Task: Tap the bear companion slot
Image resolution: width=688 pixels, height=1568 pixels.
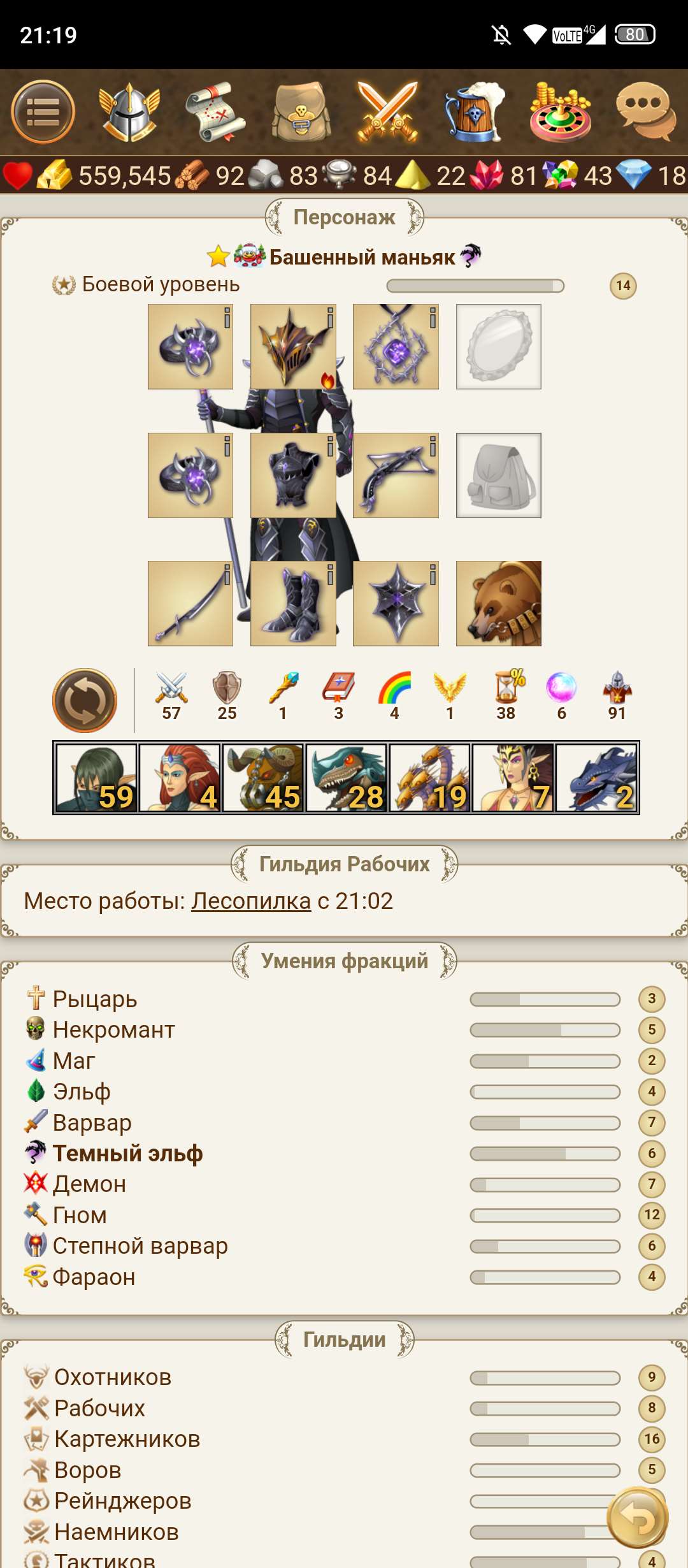Action: click(x=498, y=603)
